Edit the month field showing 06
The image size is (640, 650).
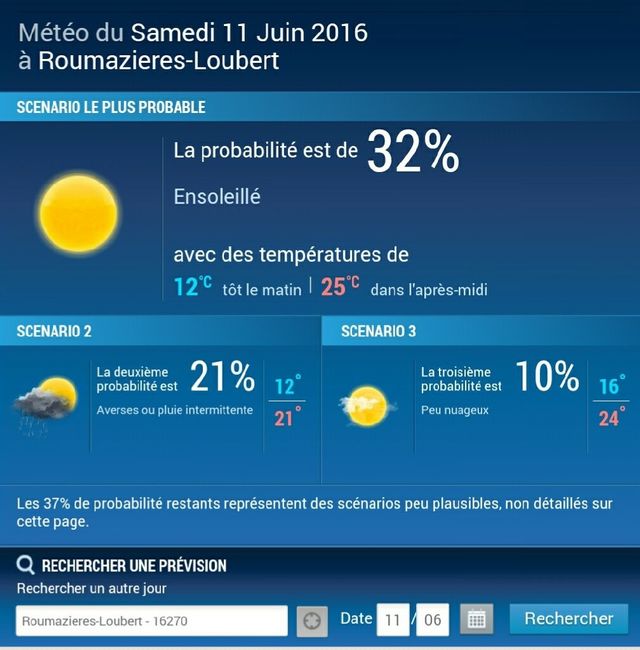click(x=432, y=620)
